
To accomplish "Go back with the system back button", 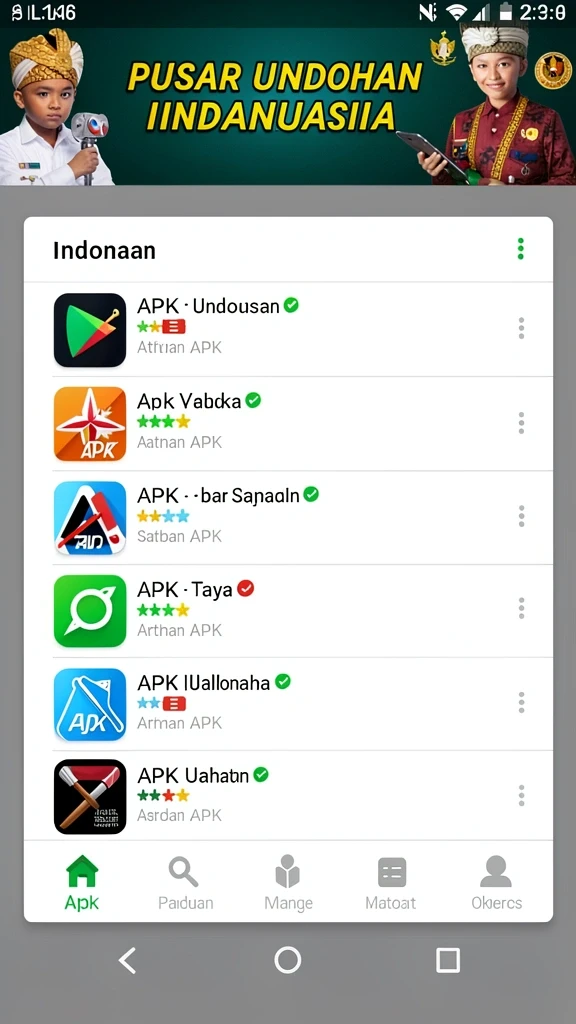I will 128,961.
